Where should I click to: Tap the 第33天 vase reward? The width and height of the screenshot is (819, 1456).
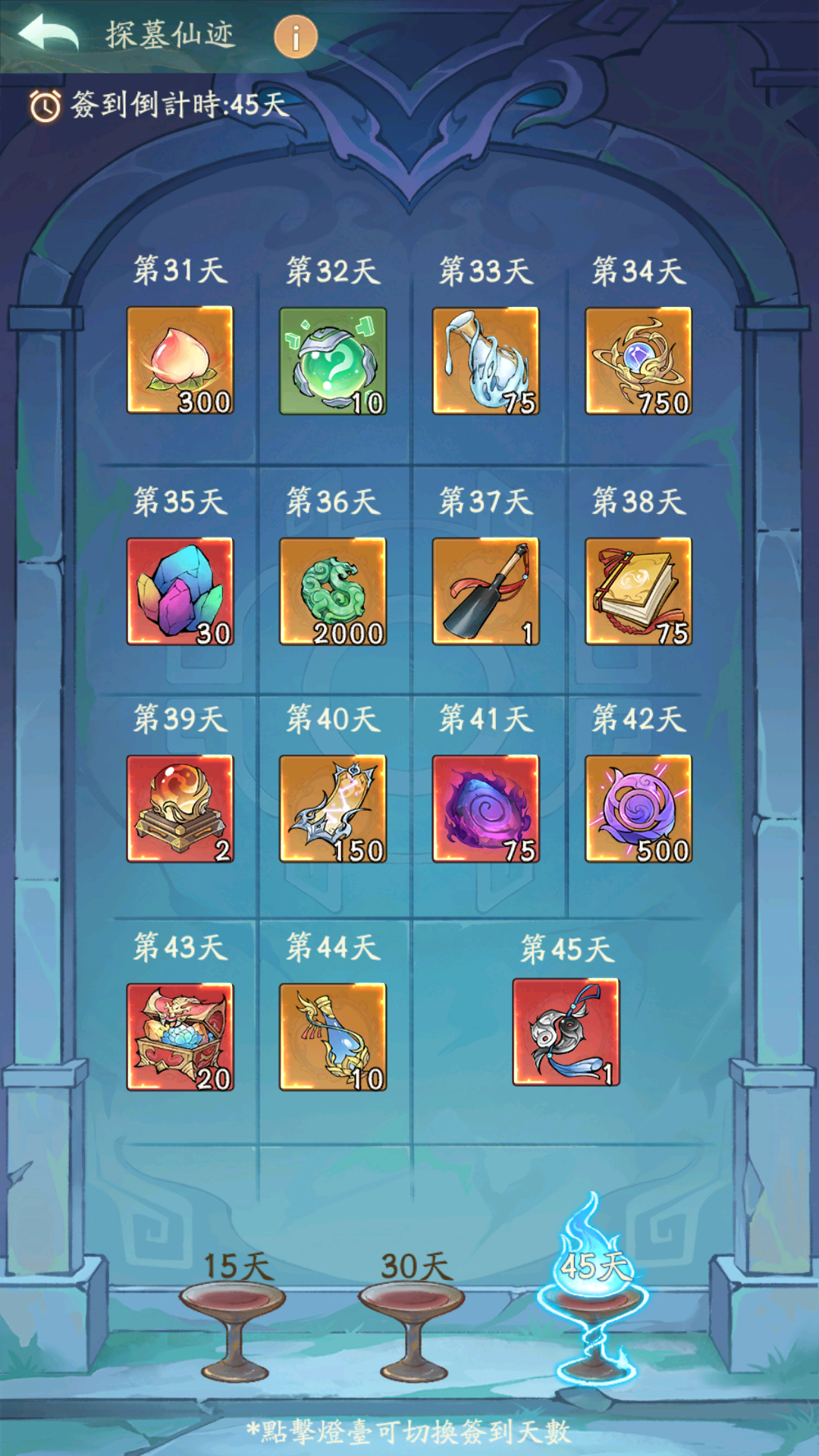[x=485, y=360]
